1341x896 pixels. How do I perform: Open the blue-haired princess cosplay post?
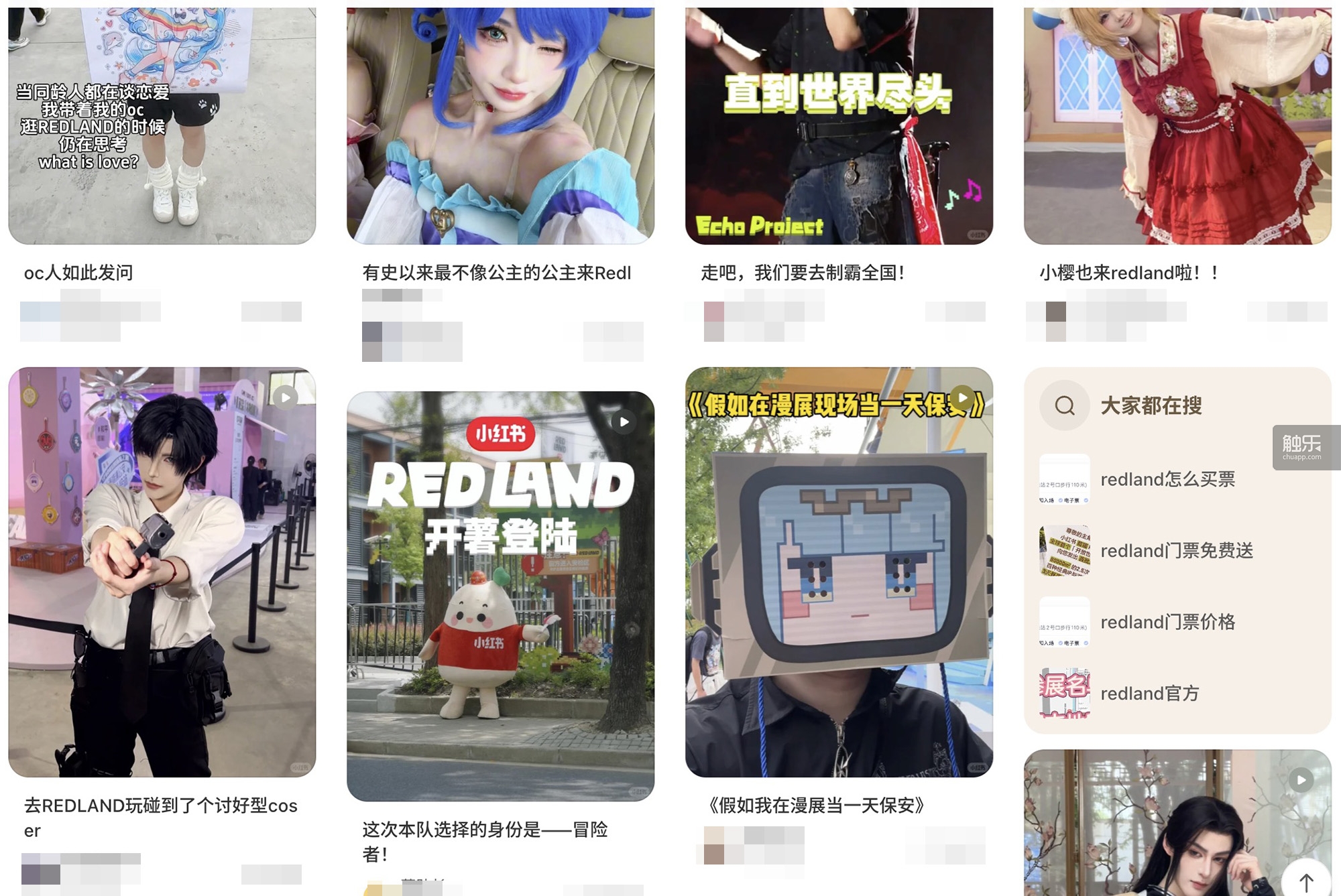pos(500,127)
